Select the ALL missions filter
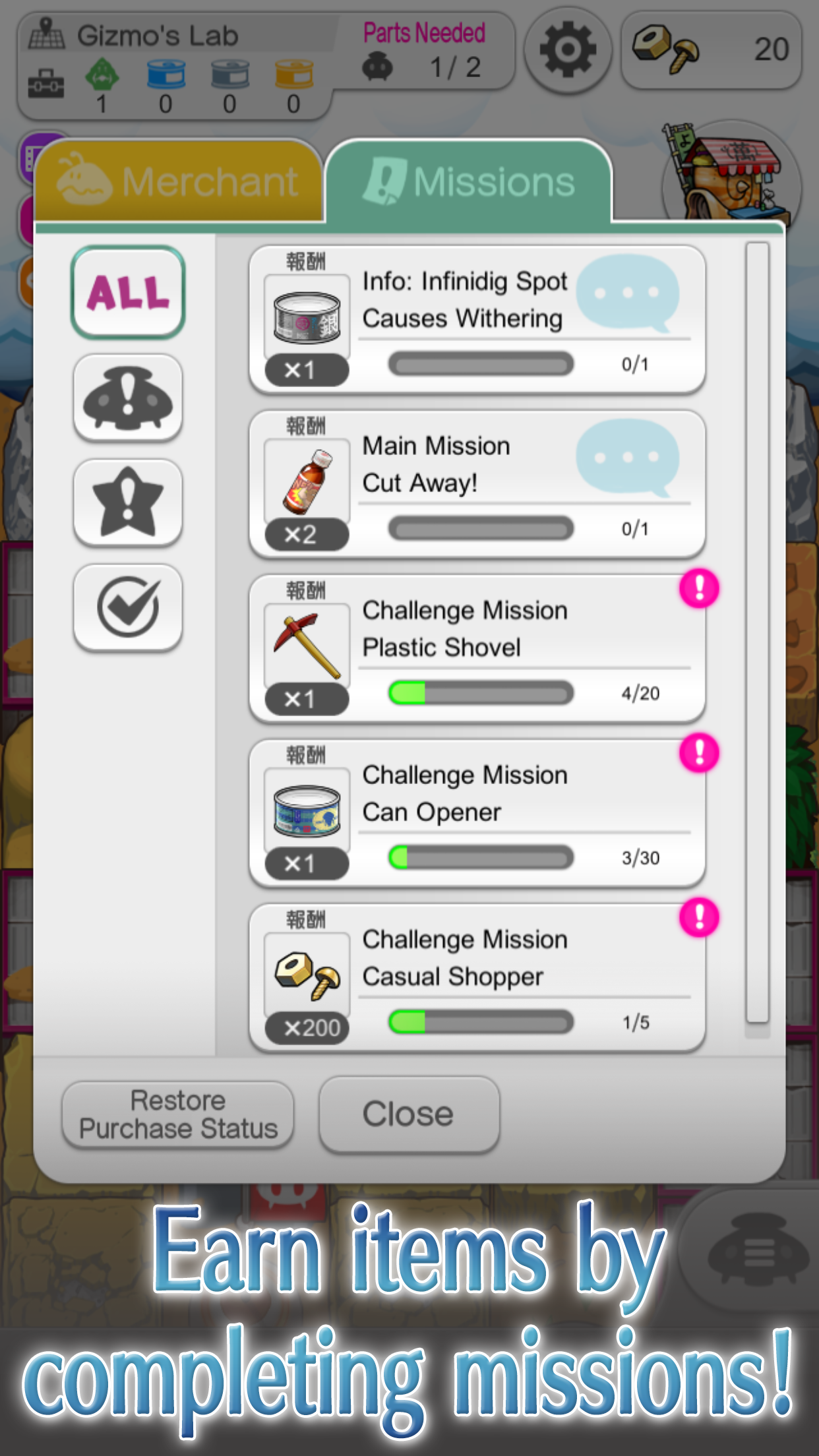Image resolution: width=819 pixels, height=1456 pixels. [x=128, y=292]
